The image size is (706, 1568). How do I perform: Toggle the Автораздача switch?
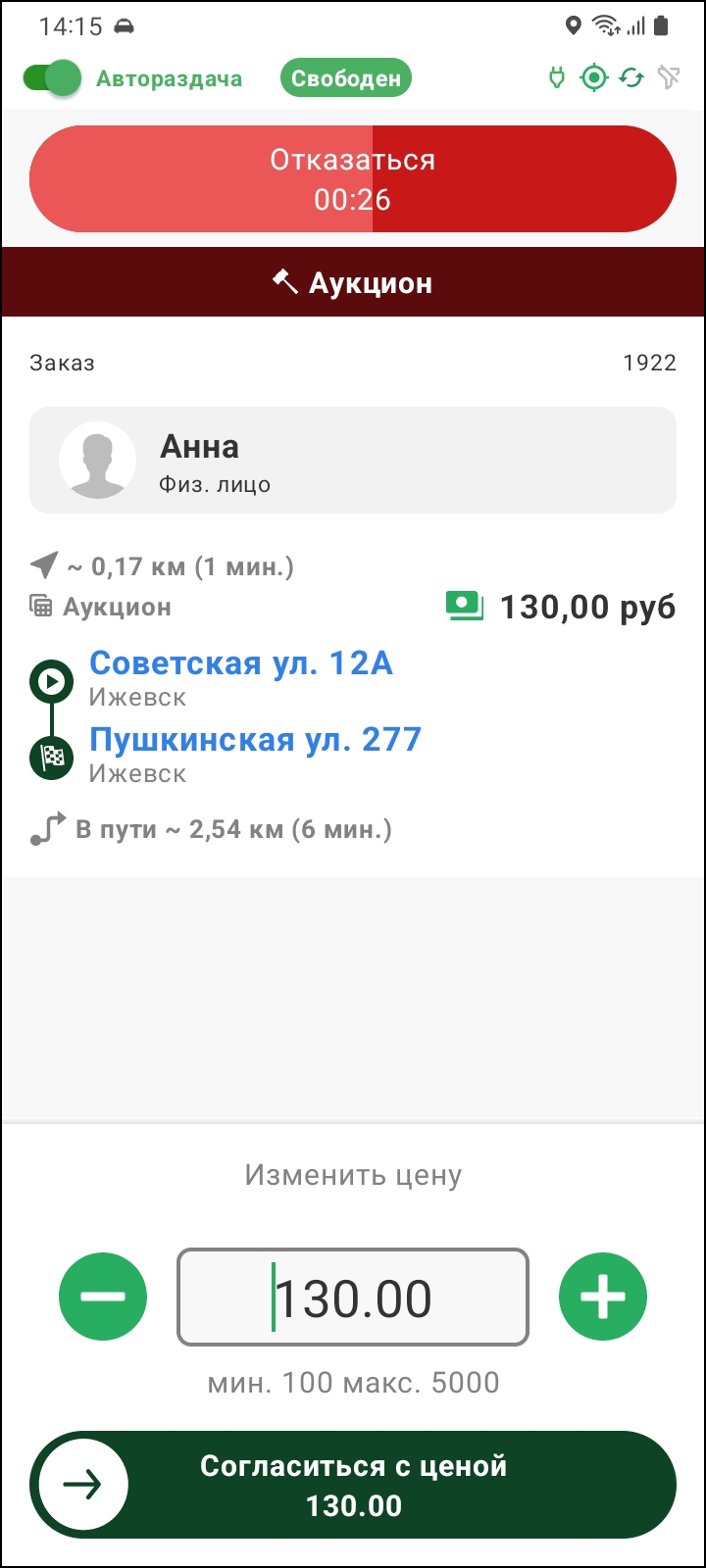coord(52,78)
